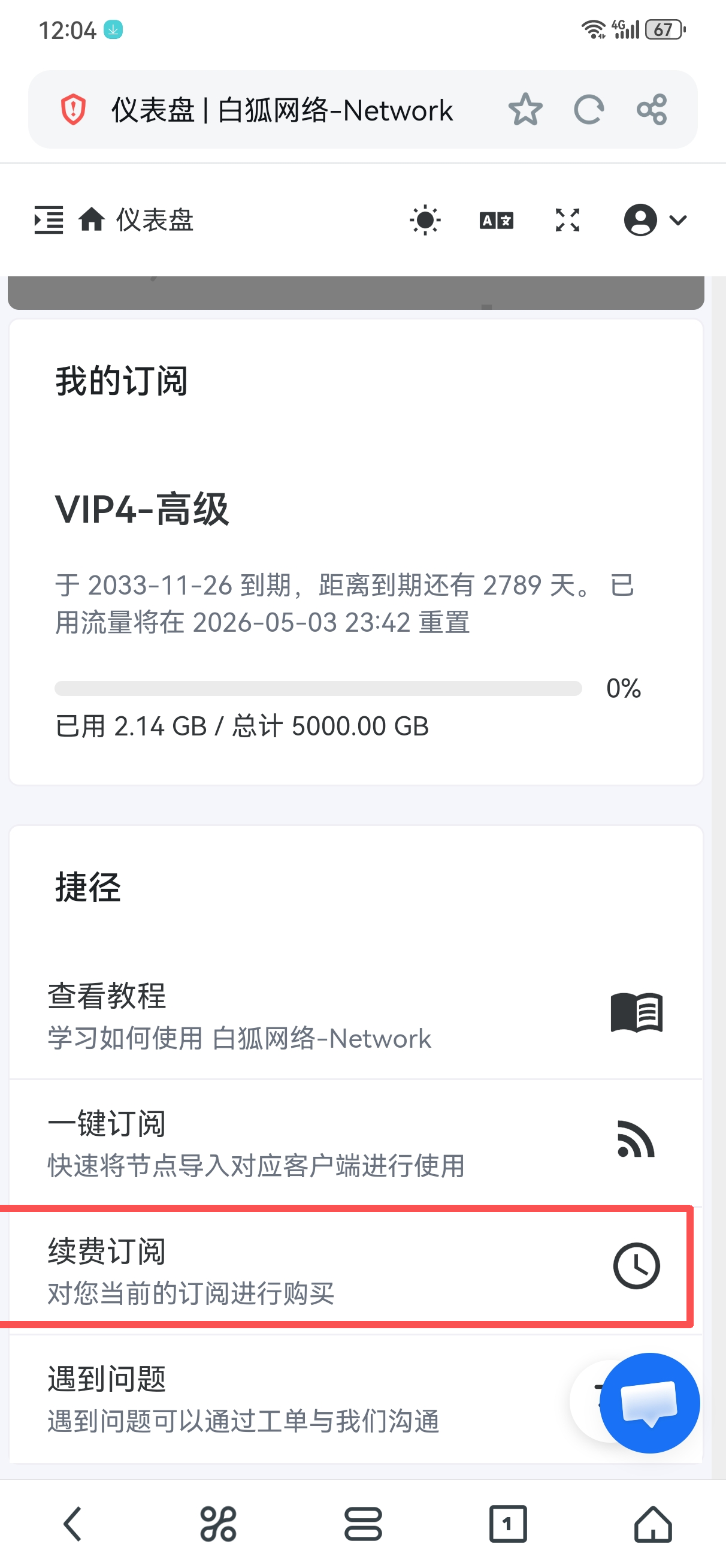Reload the page

pyautogui.click(x=588, y=110)
